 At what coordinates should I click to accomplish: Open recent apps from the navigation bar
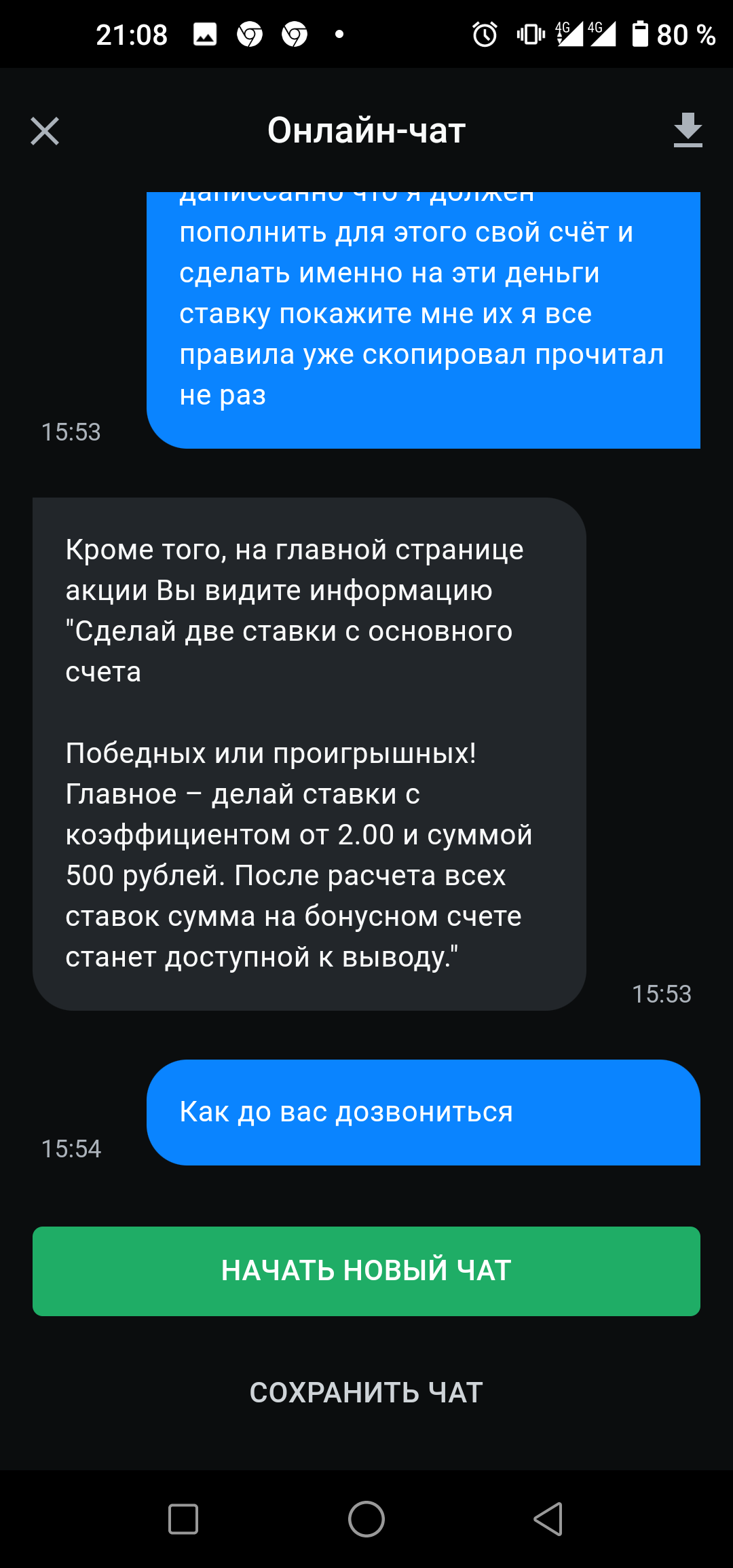point(183,1518)
